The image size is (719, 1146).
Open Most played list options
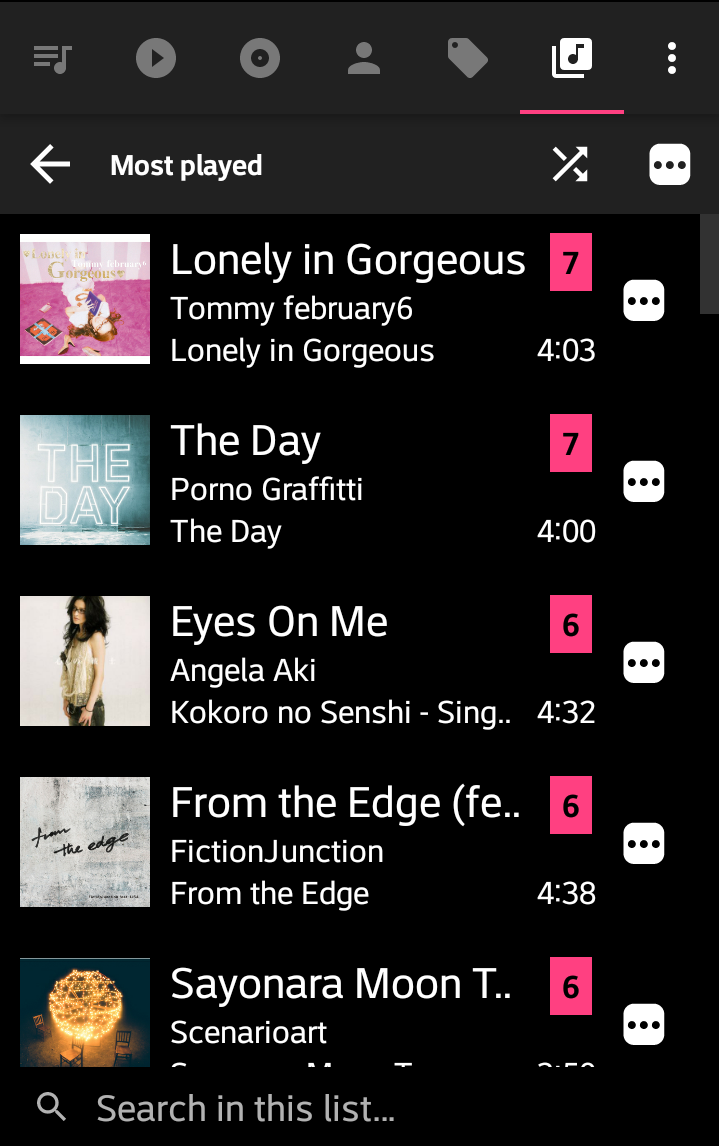[670, 165]
